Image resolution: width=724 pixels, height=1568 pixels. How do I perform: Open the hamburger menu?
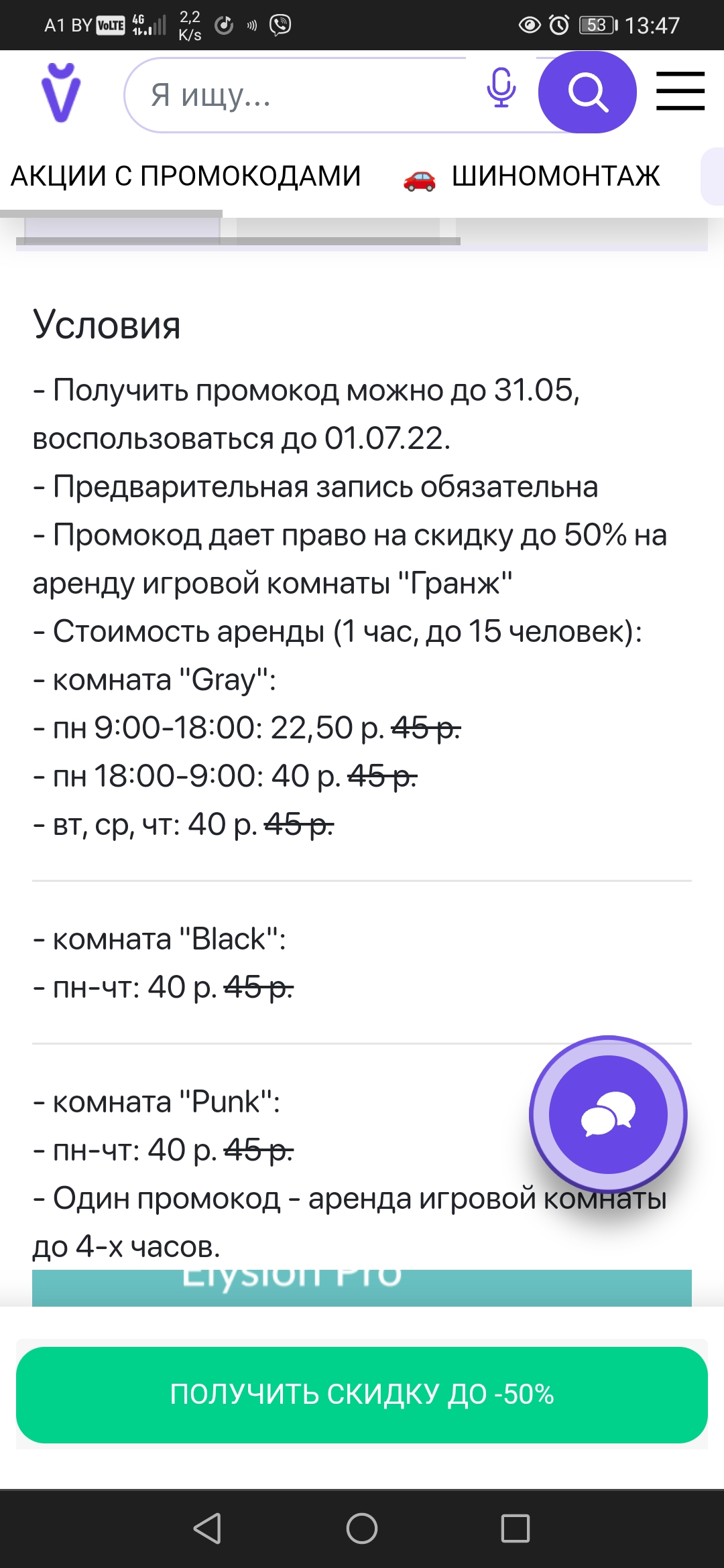(x=680, y=91)
